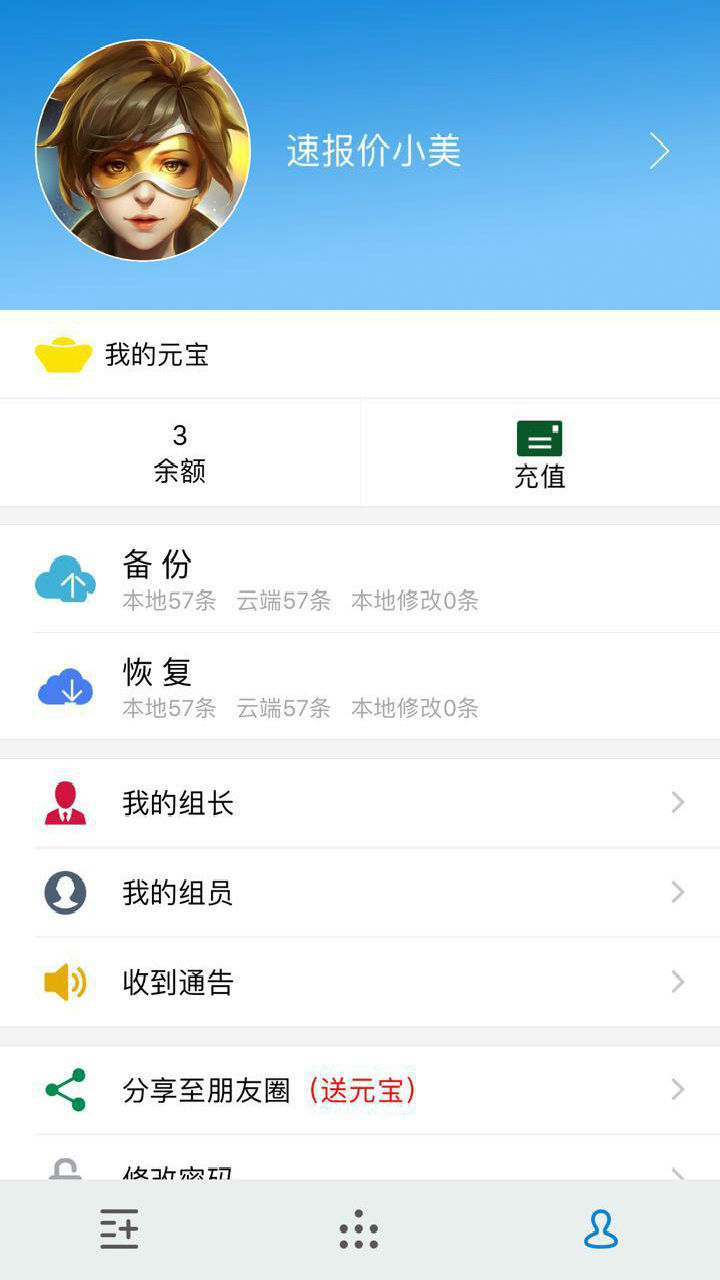The width and height of the screenshot is (720, 1280).
Task: Tap the green share icon next to 分享至朋友圈
Action: coord(64,1091)
